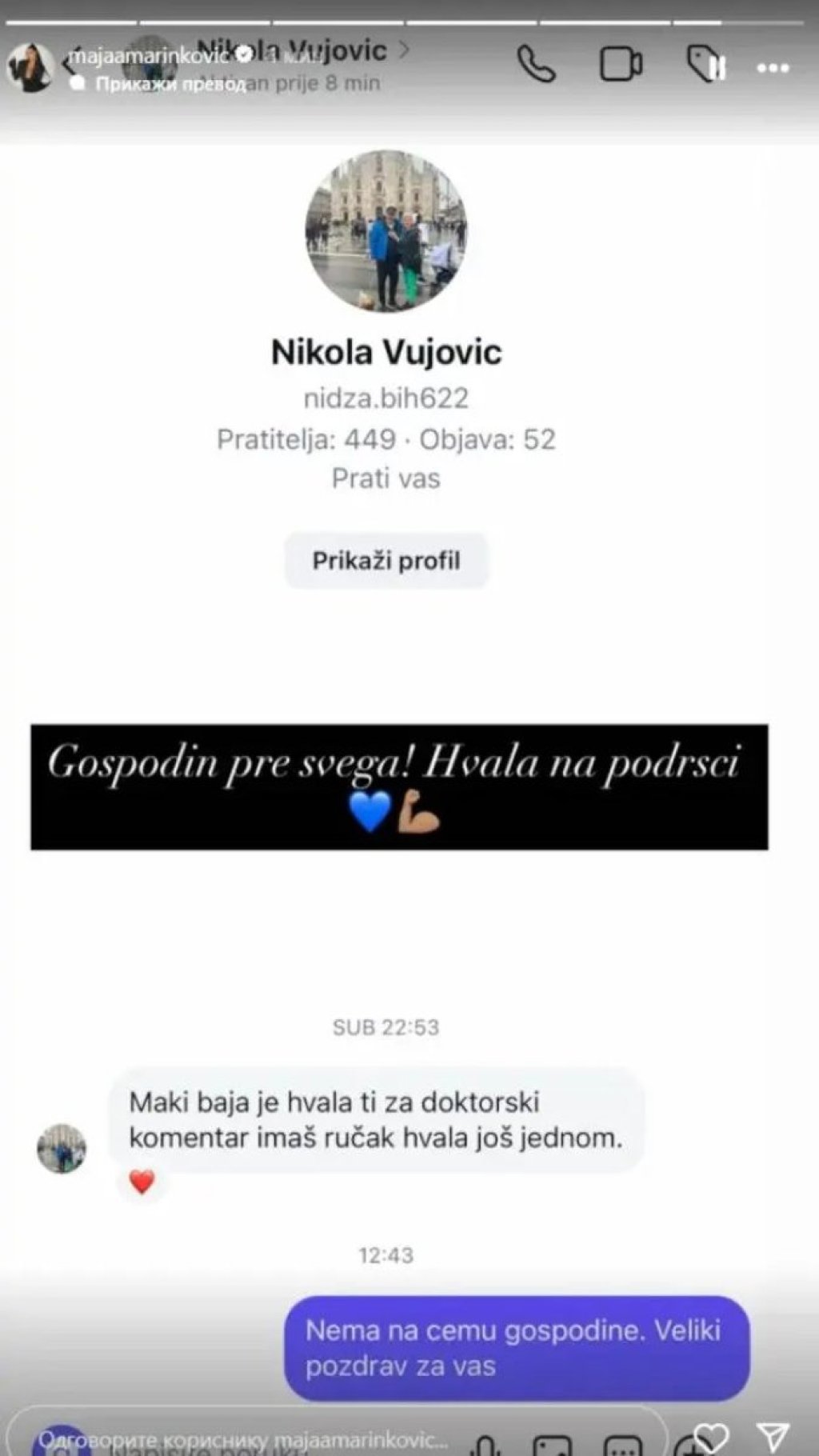
Task: Open majaamarinkovic's profile from story header
Action: pyautogui.click(x=149, y=56)
